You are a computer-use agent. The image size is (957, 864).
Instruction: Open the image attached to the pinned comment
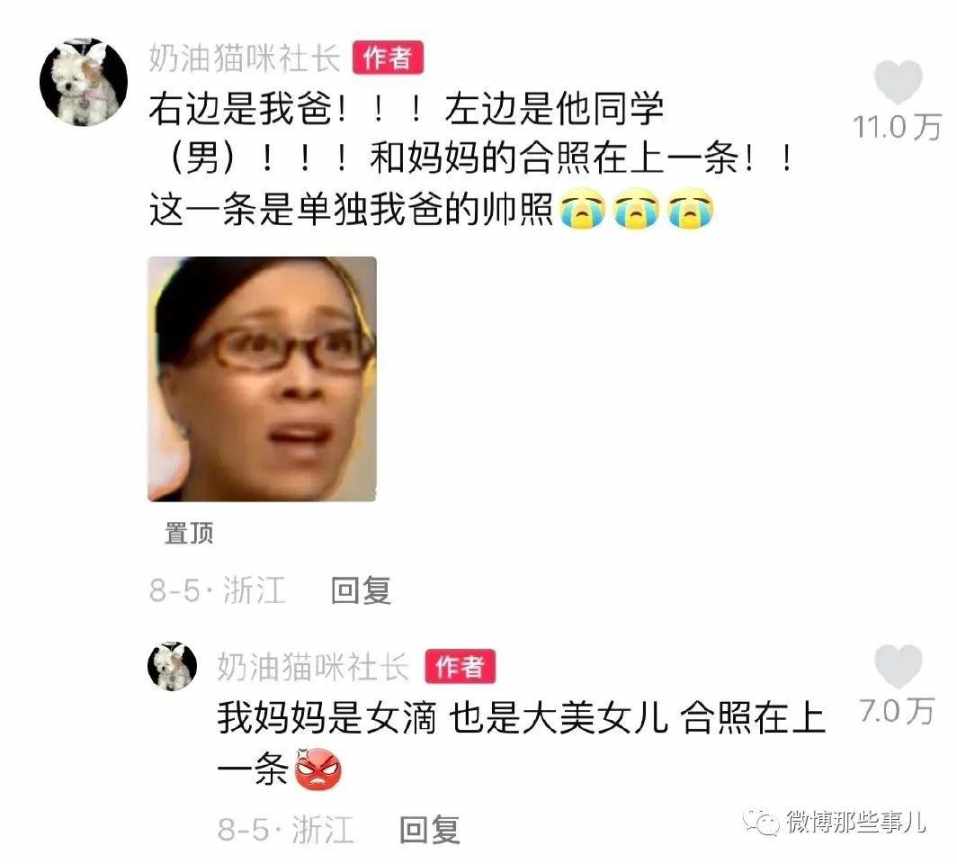[262, 379]
